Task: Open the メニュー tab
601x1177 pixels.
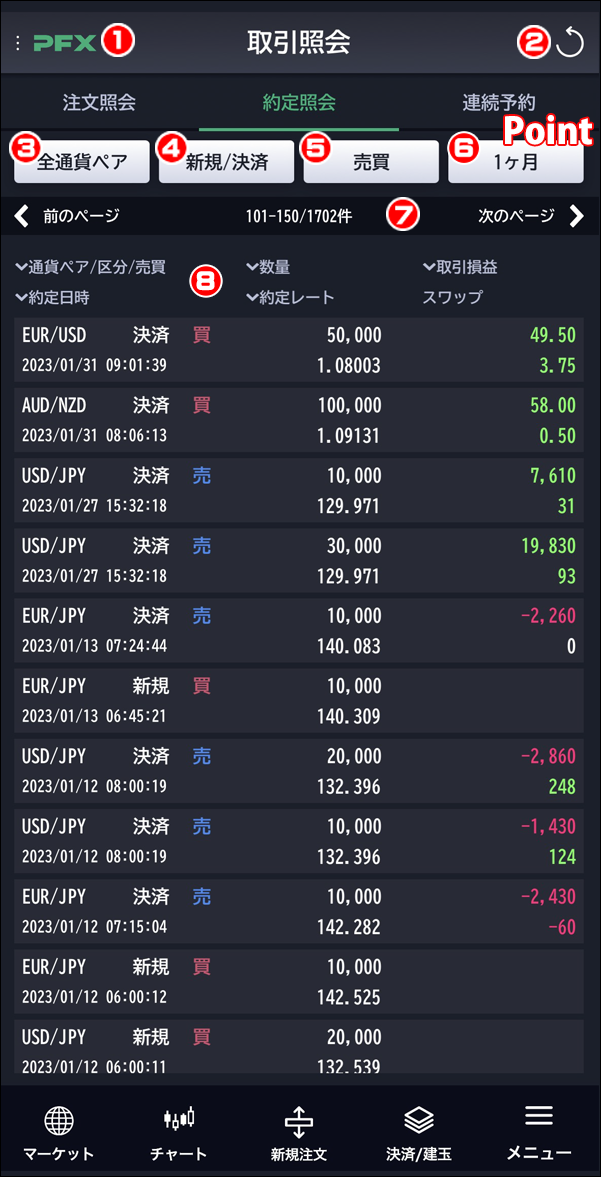Action: (539, 1132)
